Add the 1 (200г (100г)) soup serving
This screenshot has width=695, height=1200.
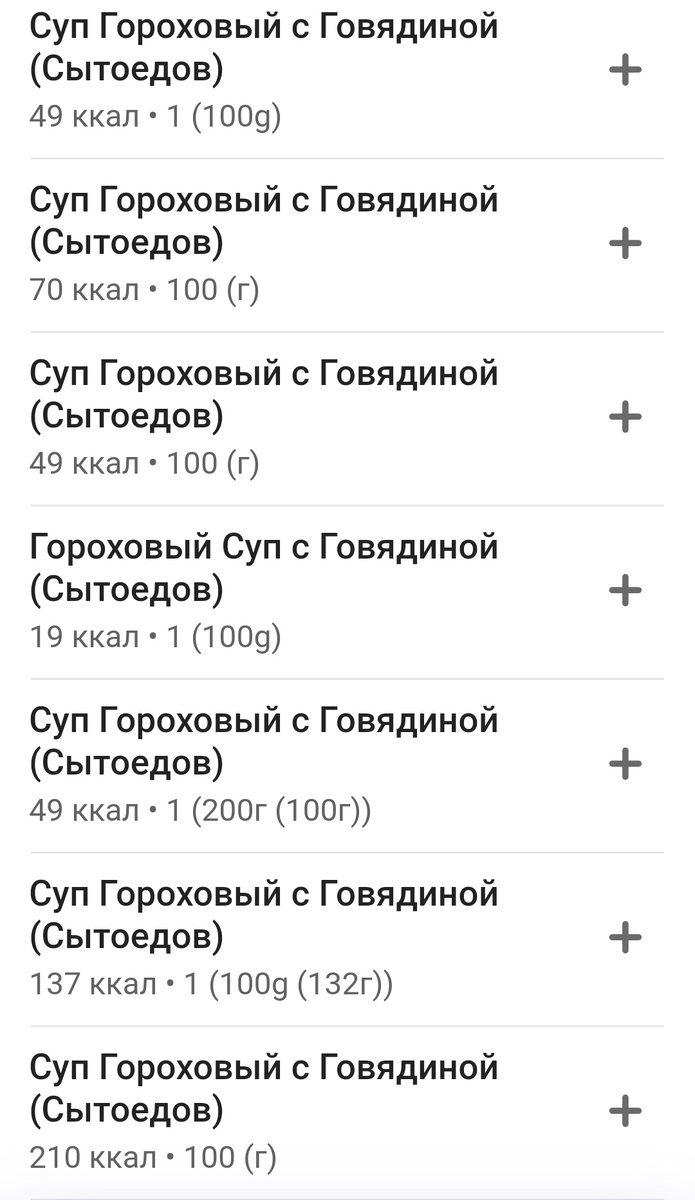pos(625,764)
